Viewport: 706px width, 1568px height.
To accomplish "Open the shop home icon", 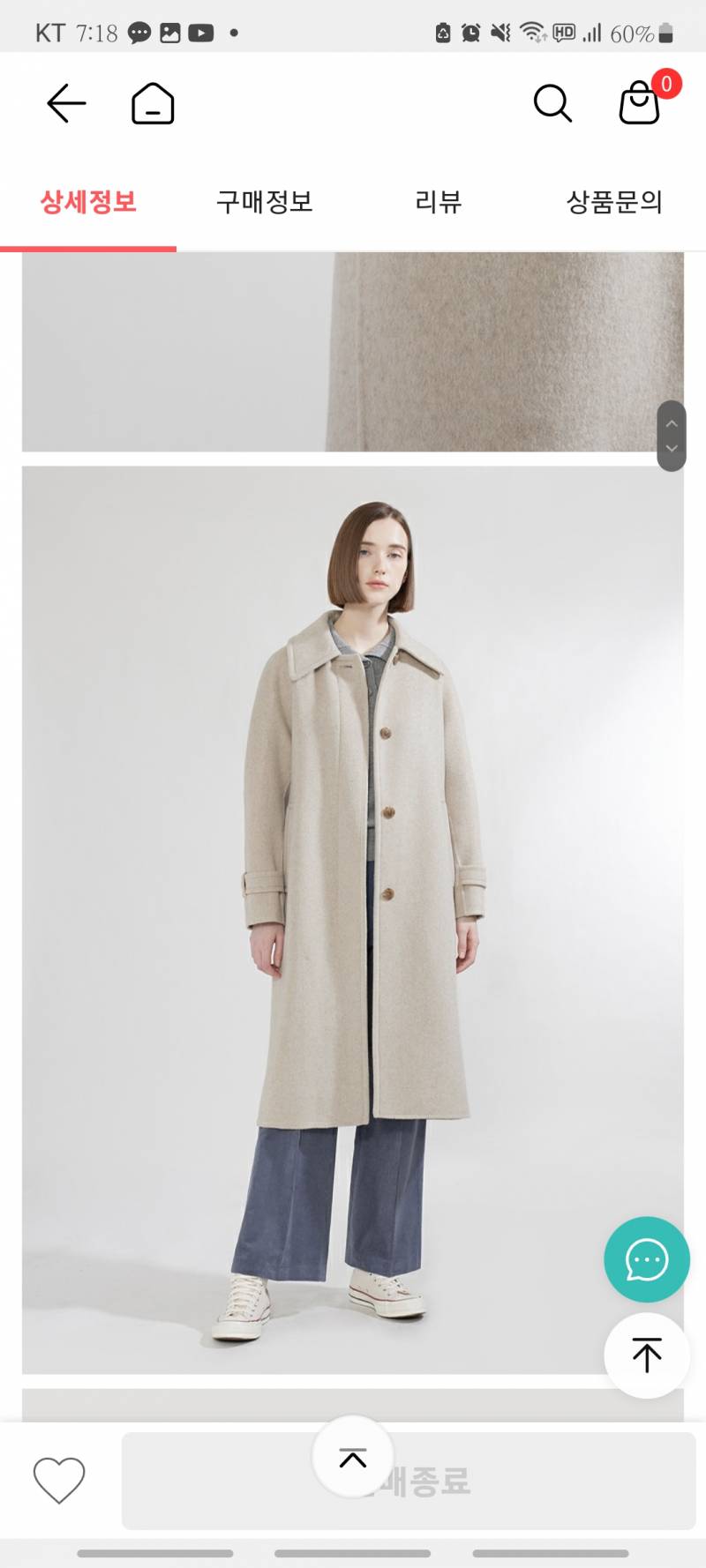I will coord(153,104).
